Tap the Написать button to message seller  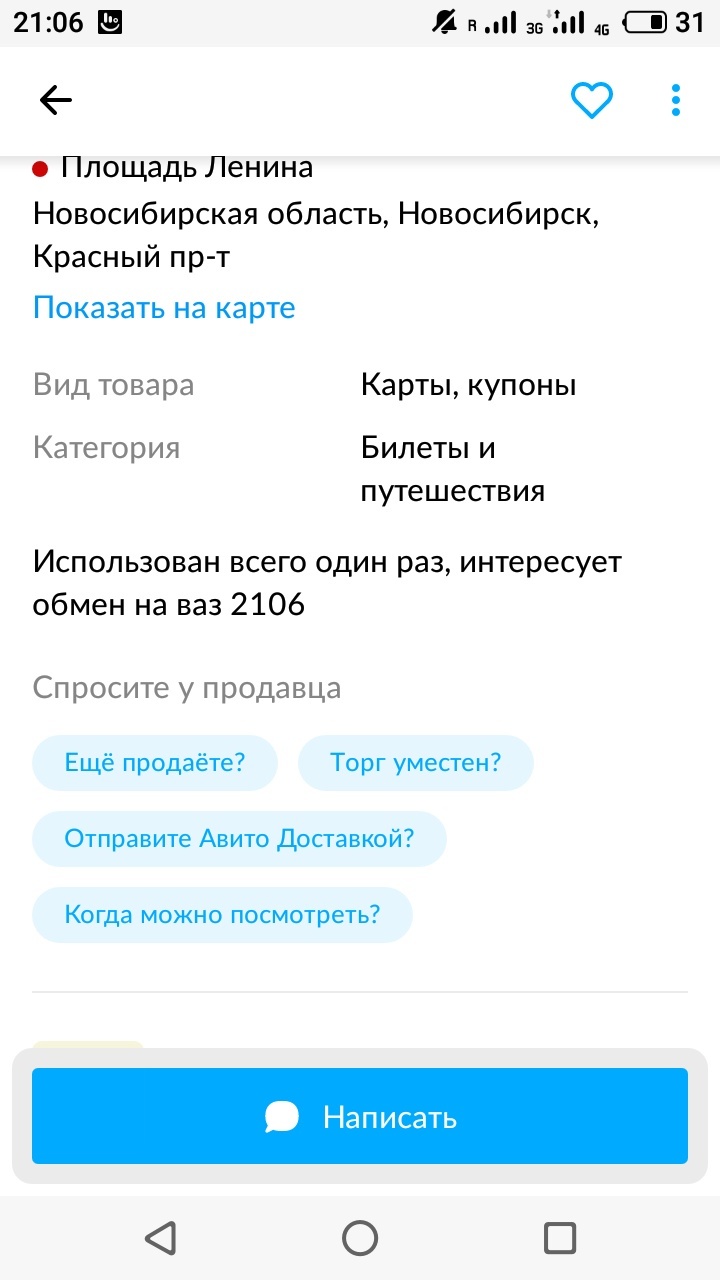[x=360, y=1116]
